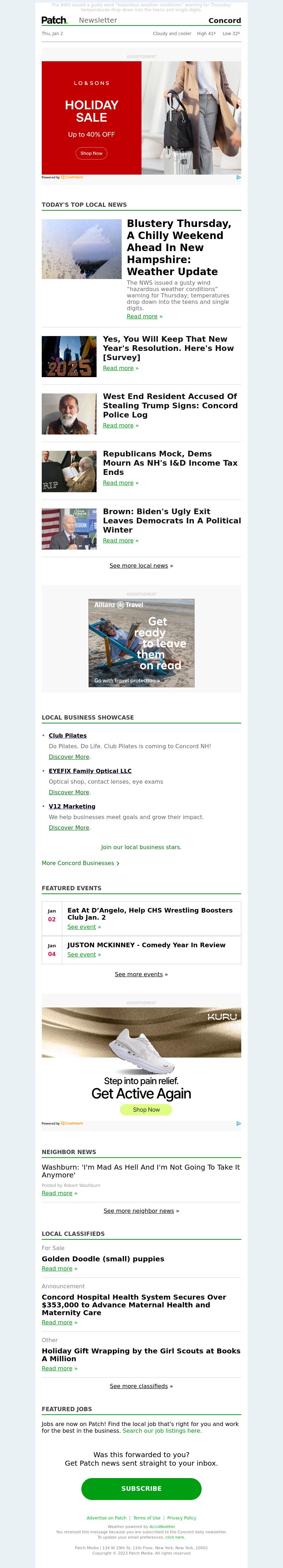283x1568 pixels.
Task: Open the See more events link
Action: point(139,974)
